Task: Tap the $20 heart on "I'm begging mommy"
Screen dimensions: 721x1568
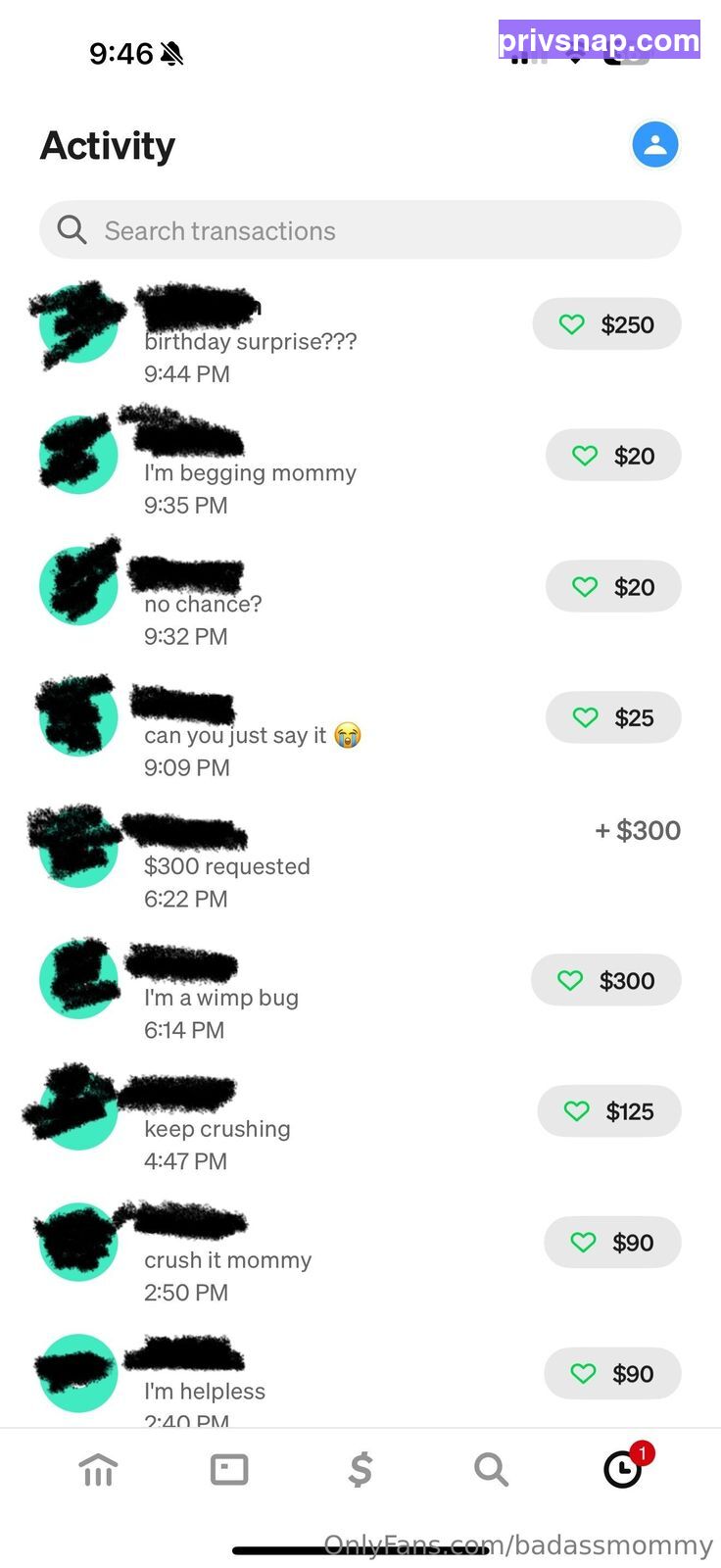Action: click(x=613, y=456)
